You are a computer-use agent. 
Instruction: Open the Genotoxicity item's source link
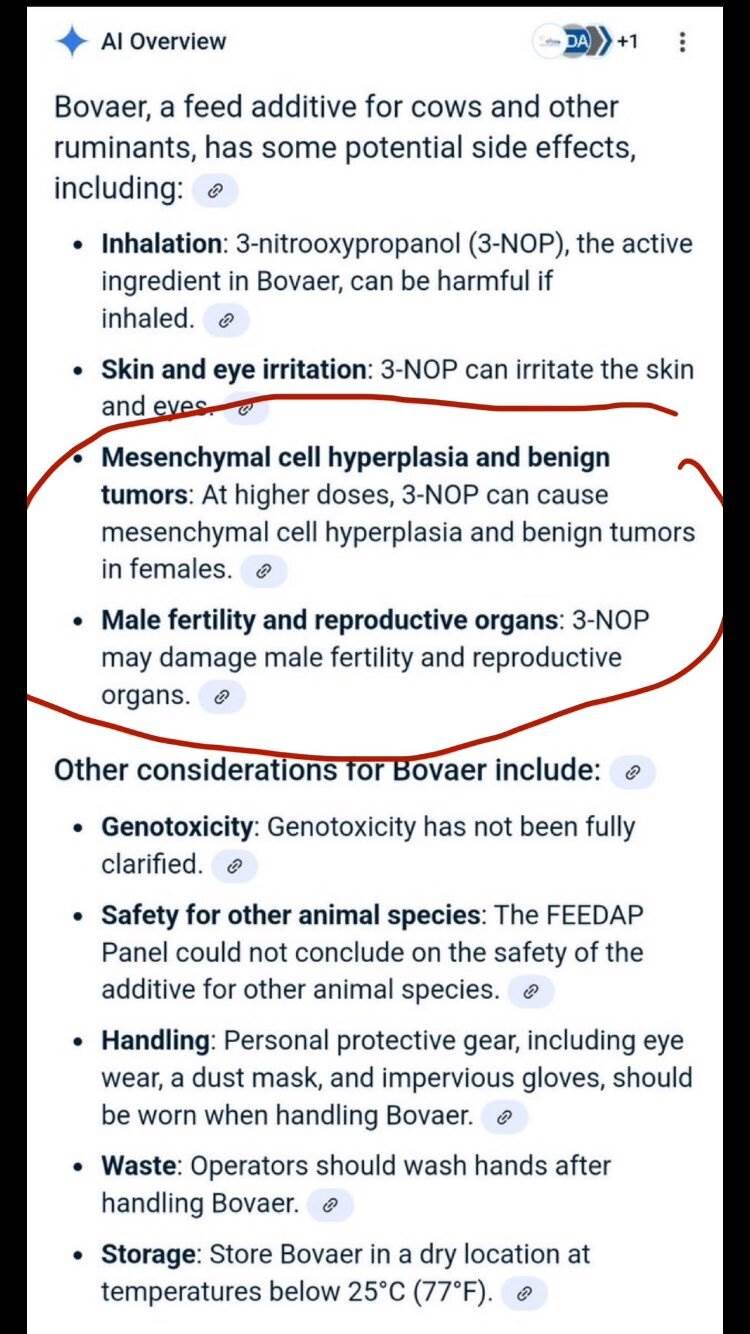234,866
